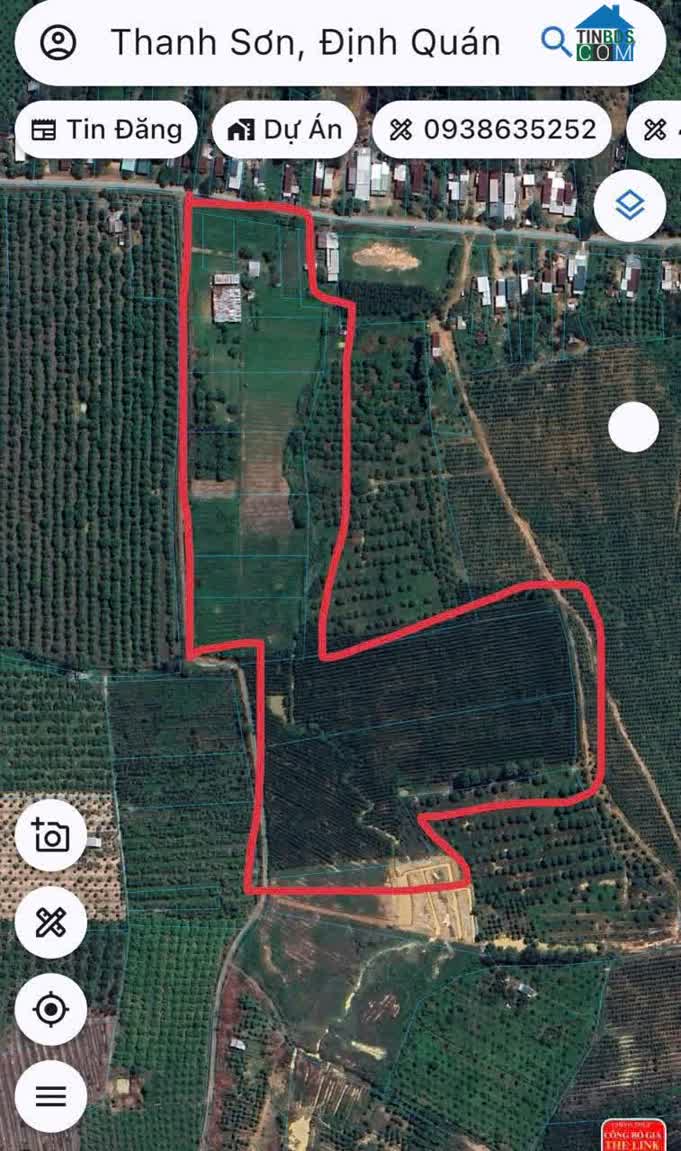681x1151 pixels.
Task: Open the user profile icon
Action: [59, 42]
